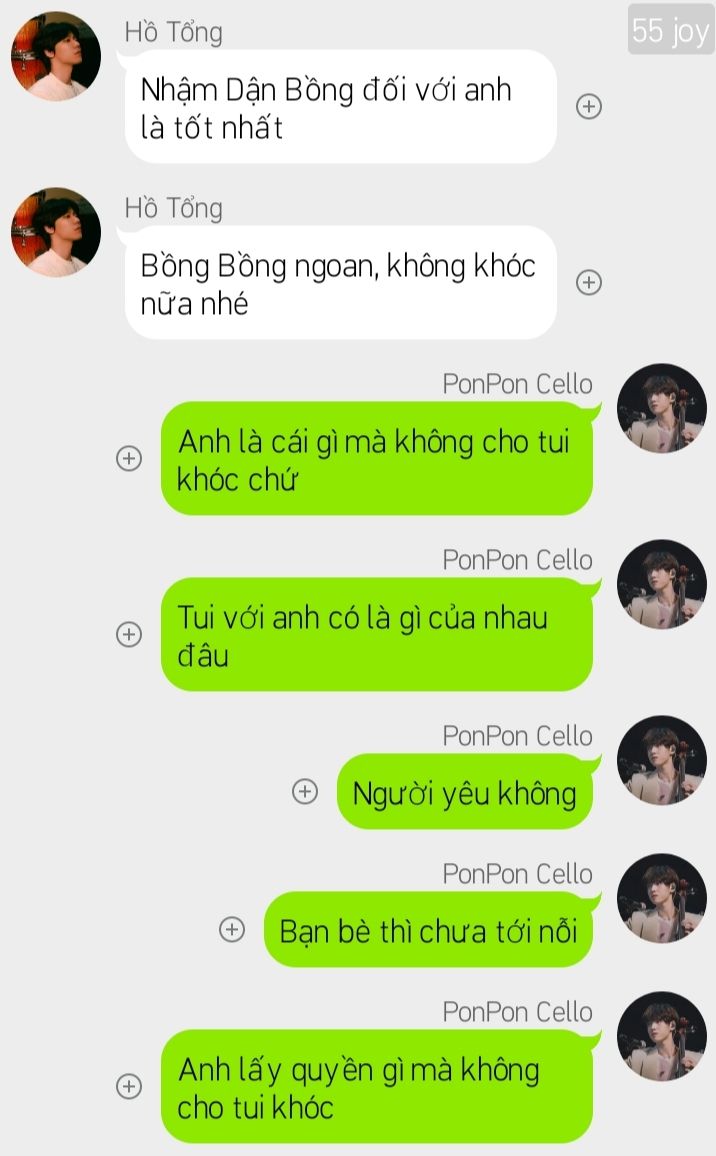Open PonPon Cello avatar by "Người yêu không"
Viewport: 716px width, 1156px height.
[x=661, y=760]
